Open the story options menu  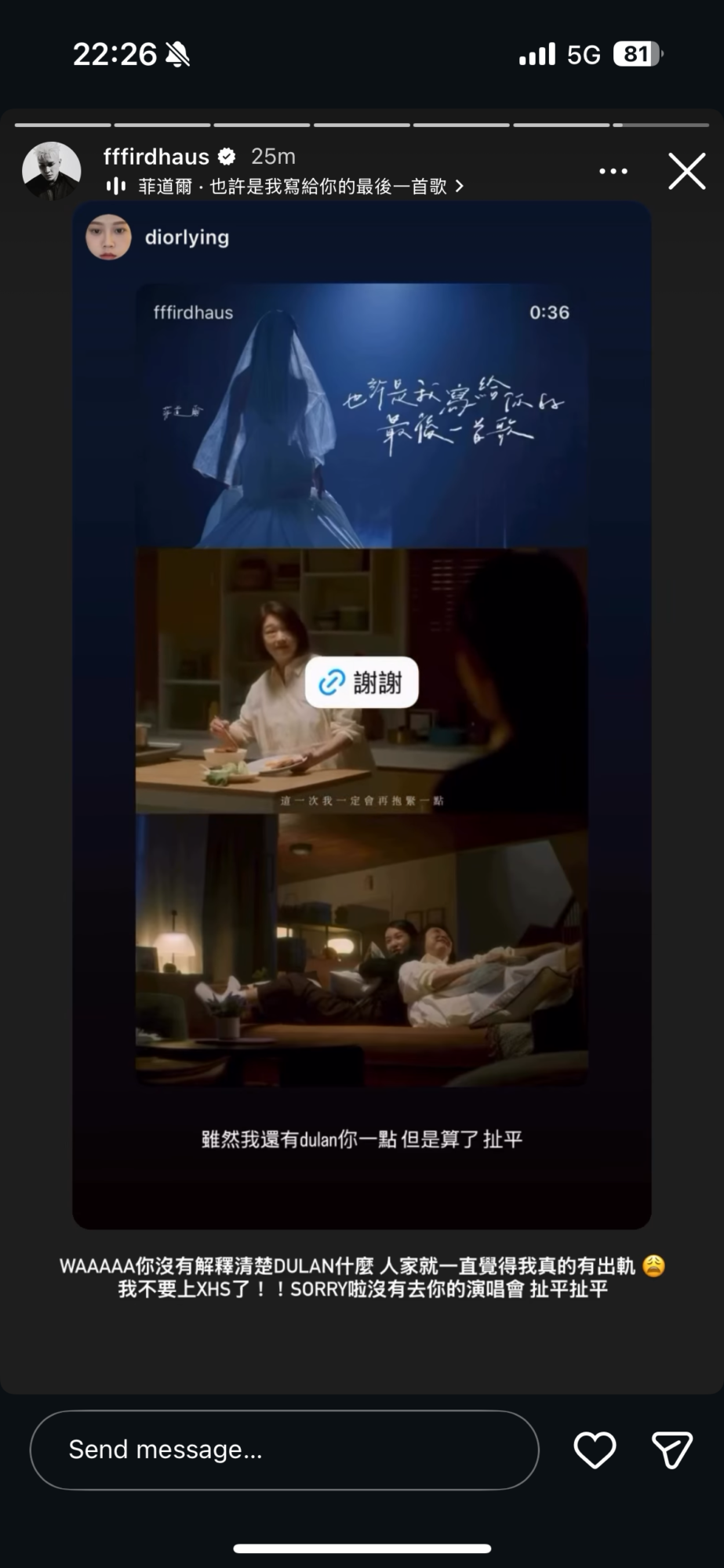click(x=613, y=171)
